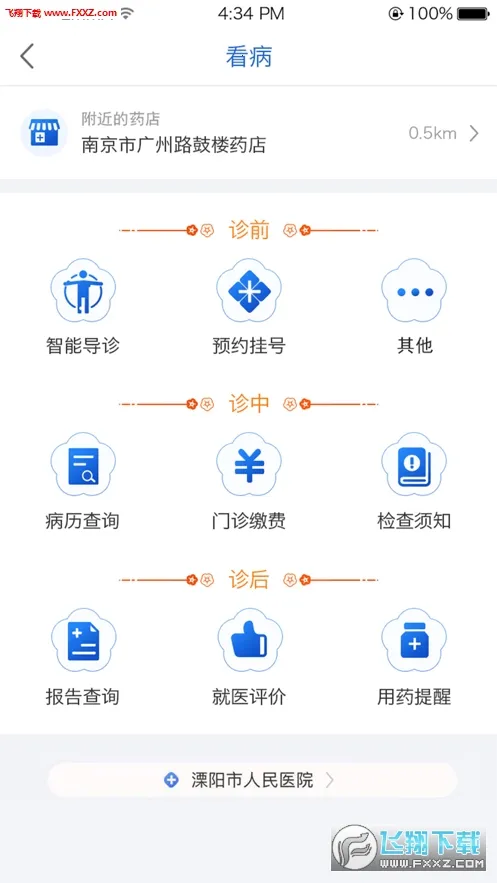Select 就医评价 visit rating

point(249,657)
